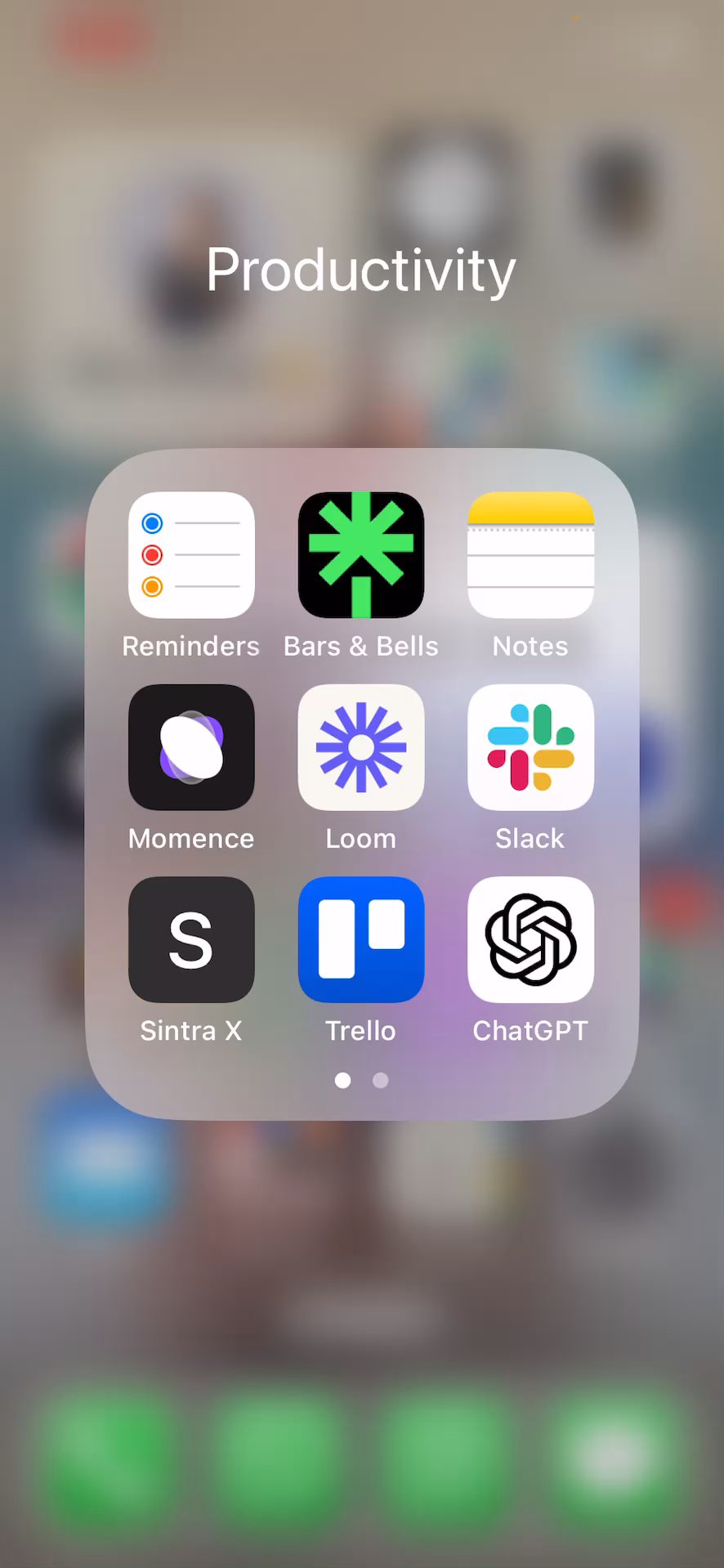The width and height of the screenshot is (724, 1568).
Task: Tap the folder page indicator dots
Action: [x=361, y=1080]
